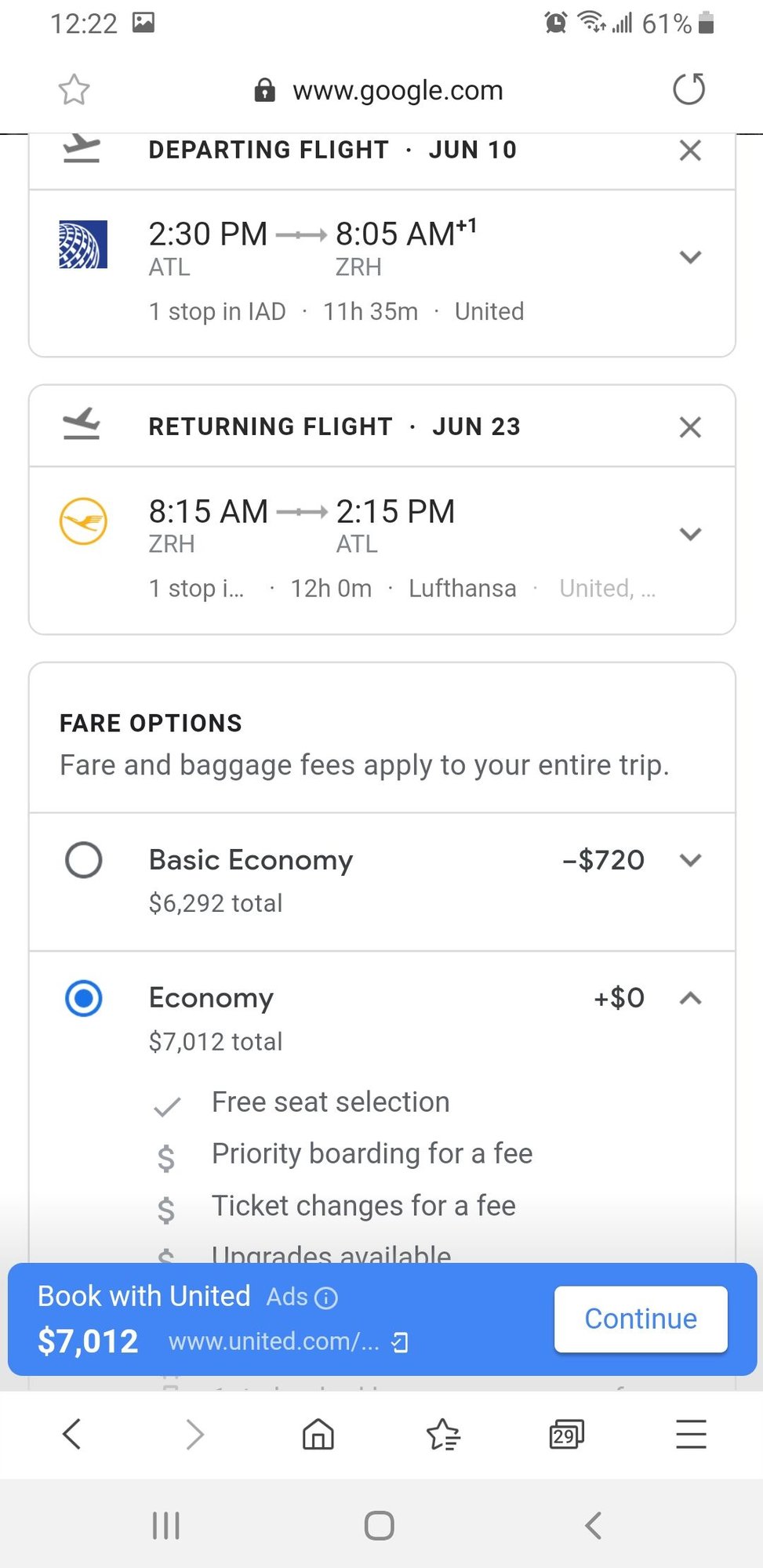Click the departing flight takeoff icon
This screenshot has width=763, height=1568.
80,149
